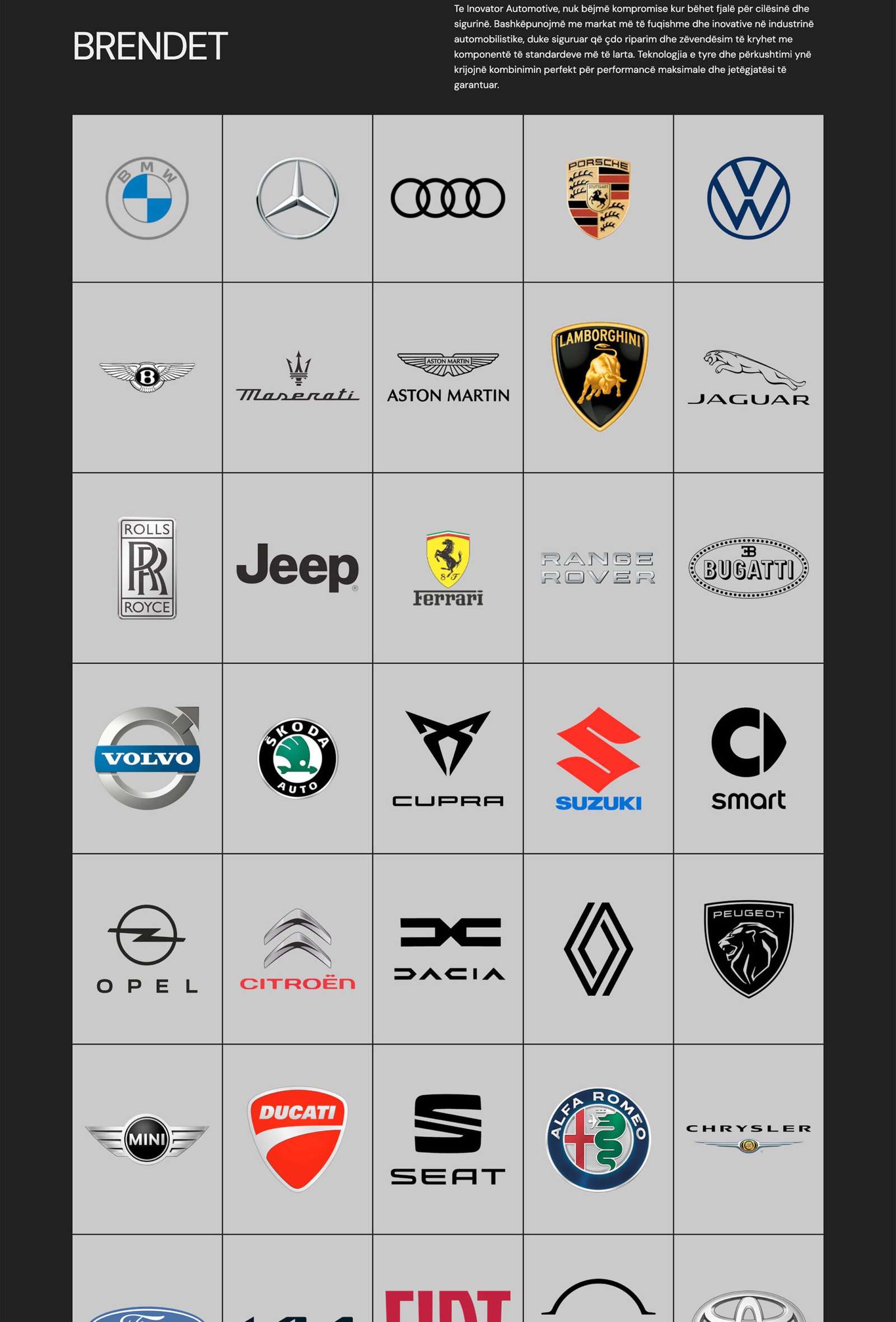Open the Lamborghini brand tile

pos(598,377)
